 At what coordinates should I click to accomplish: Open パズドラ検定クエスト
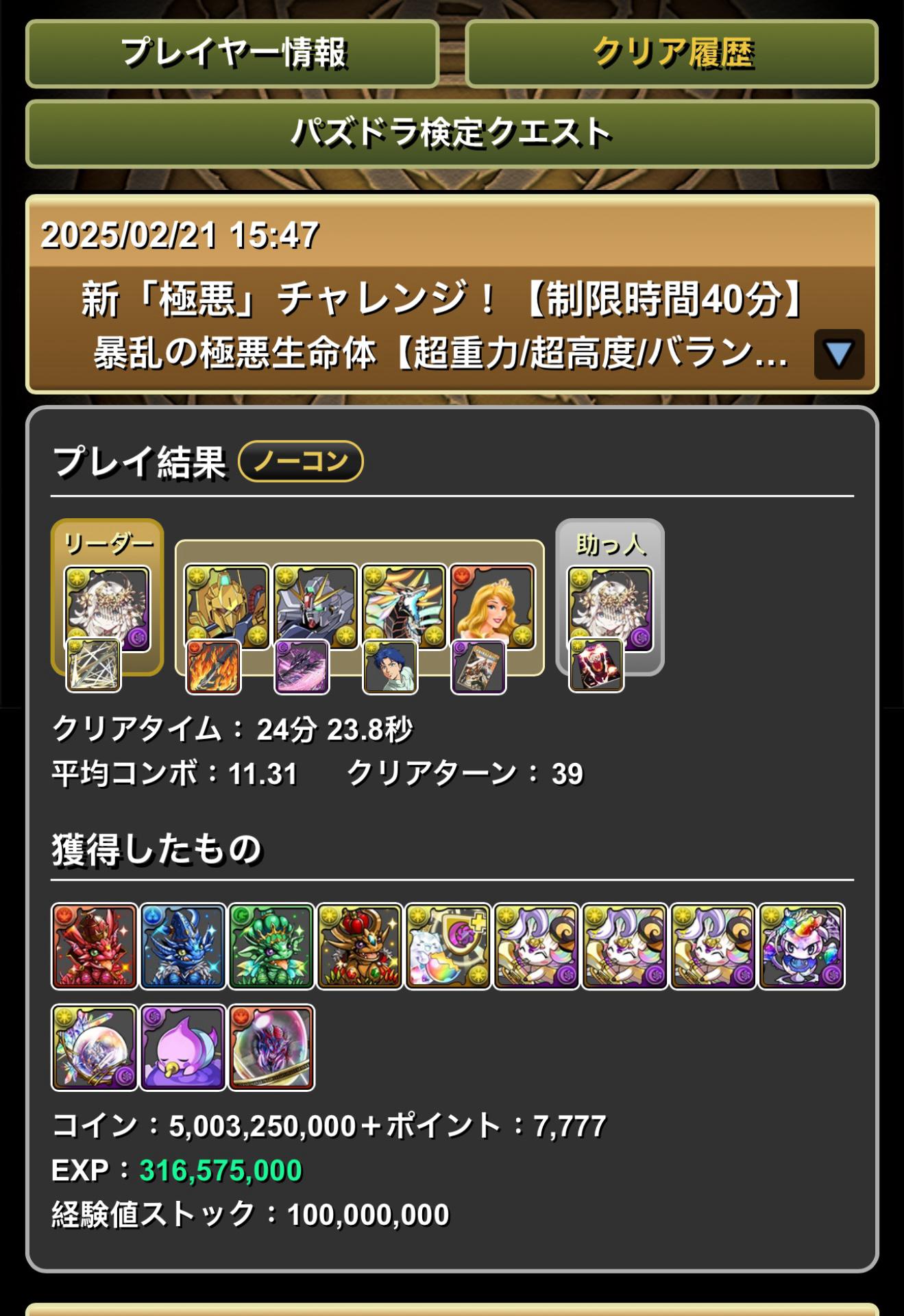452,134
